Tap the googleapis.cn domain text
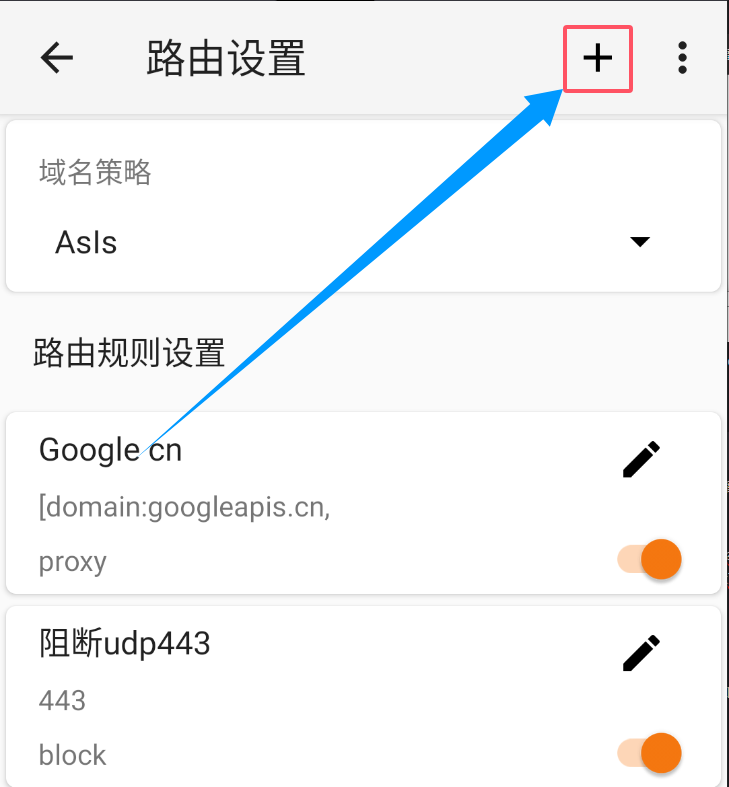Image resolution: width=729 pixels, height=787 pixels. tap(182, 506)
